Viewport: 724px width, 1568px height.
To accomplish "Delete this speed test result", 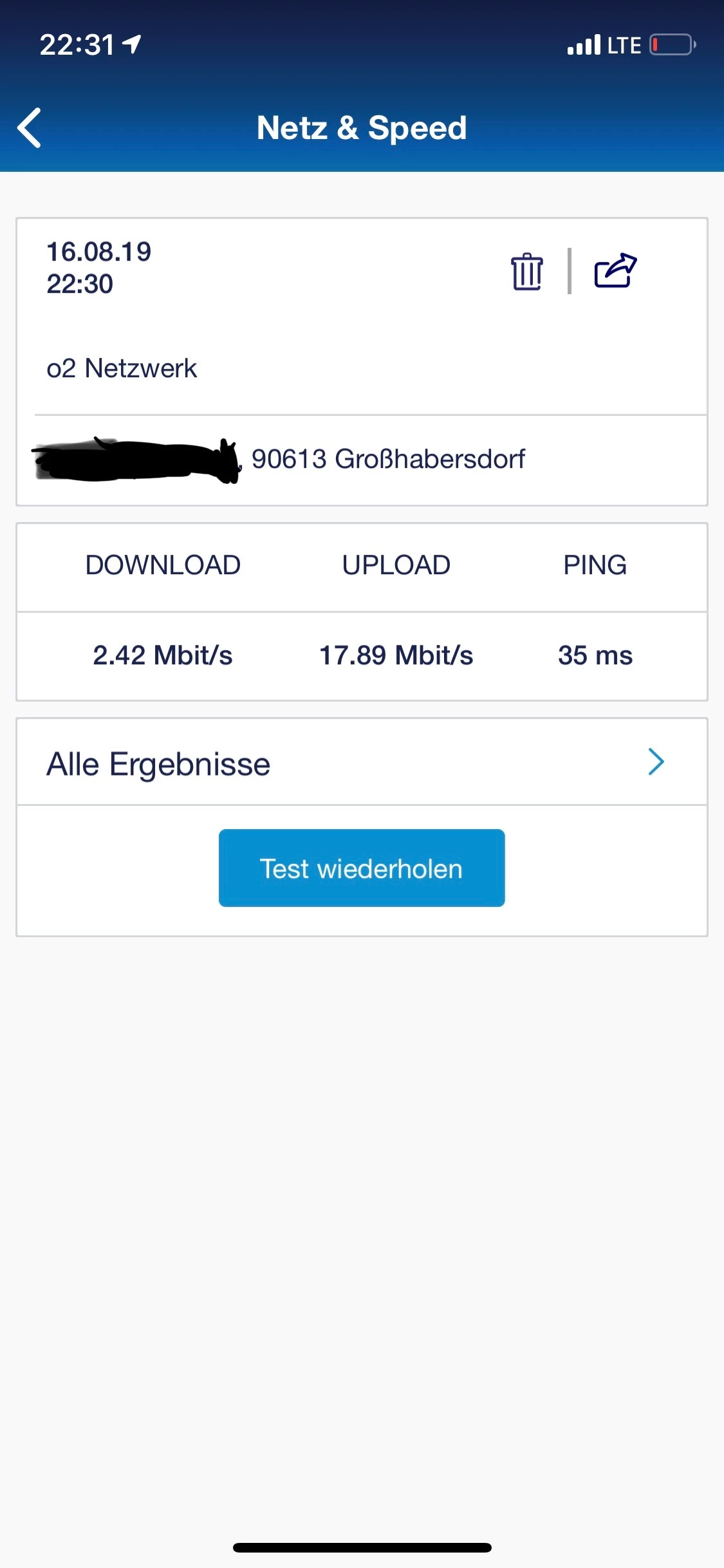I will [526, 271].
